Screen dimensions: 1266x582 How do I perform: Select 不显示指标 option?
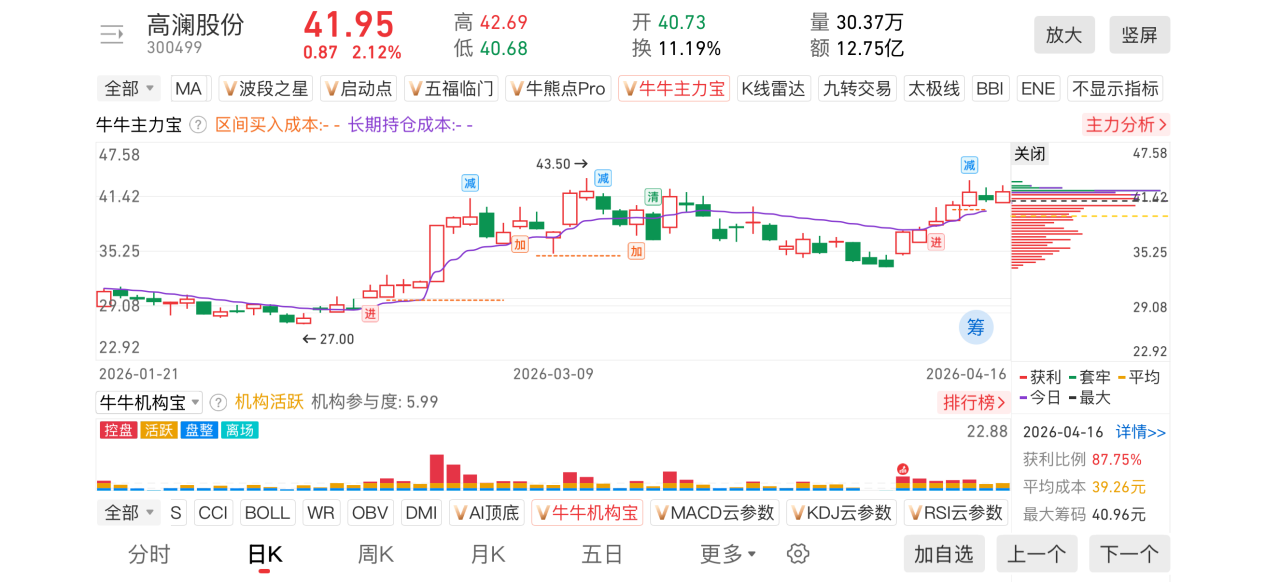point(1115,89)
